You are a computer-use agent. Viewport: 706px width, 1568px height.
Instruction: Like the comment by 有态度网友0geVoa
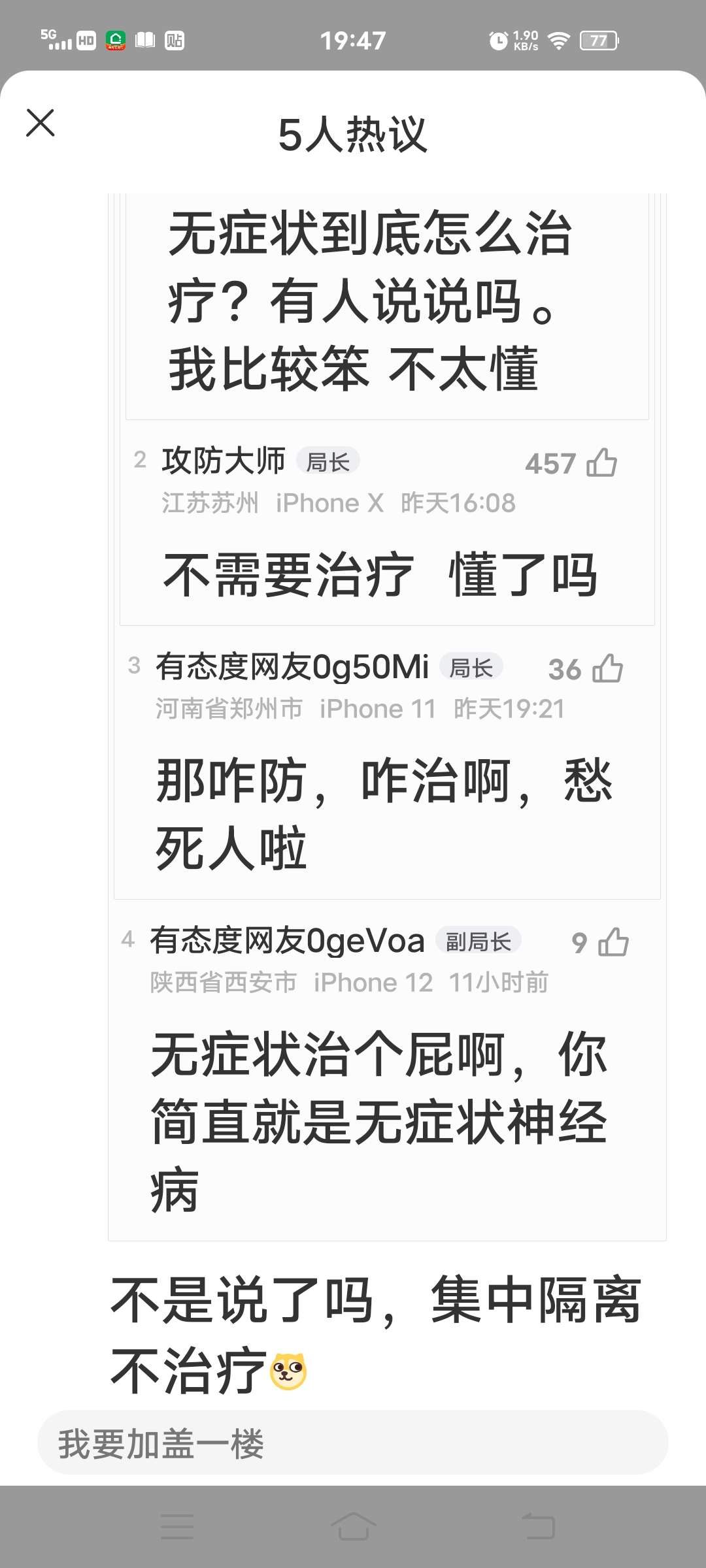click(x=613, y=943)
